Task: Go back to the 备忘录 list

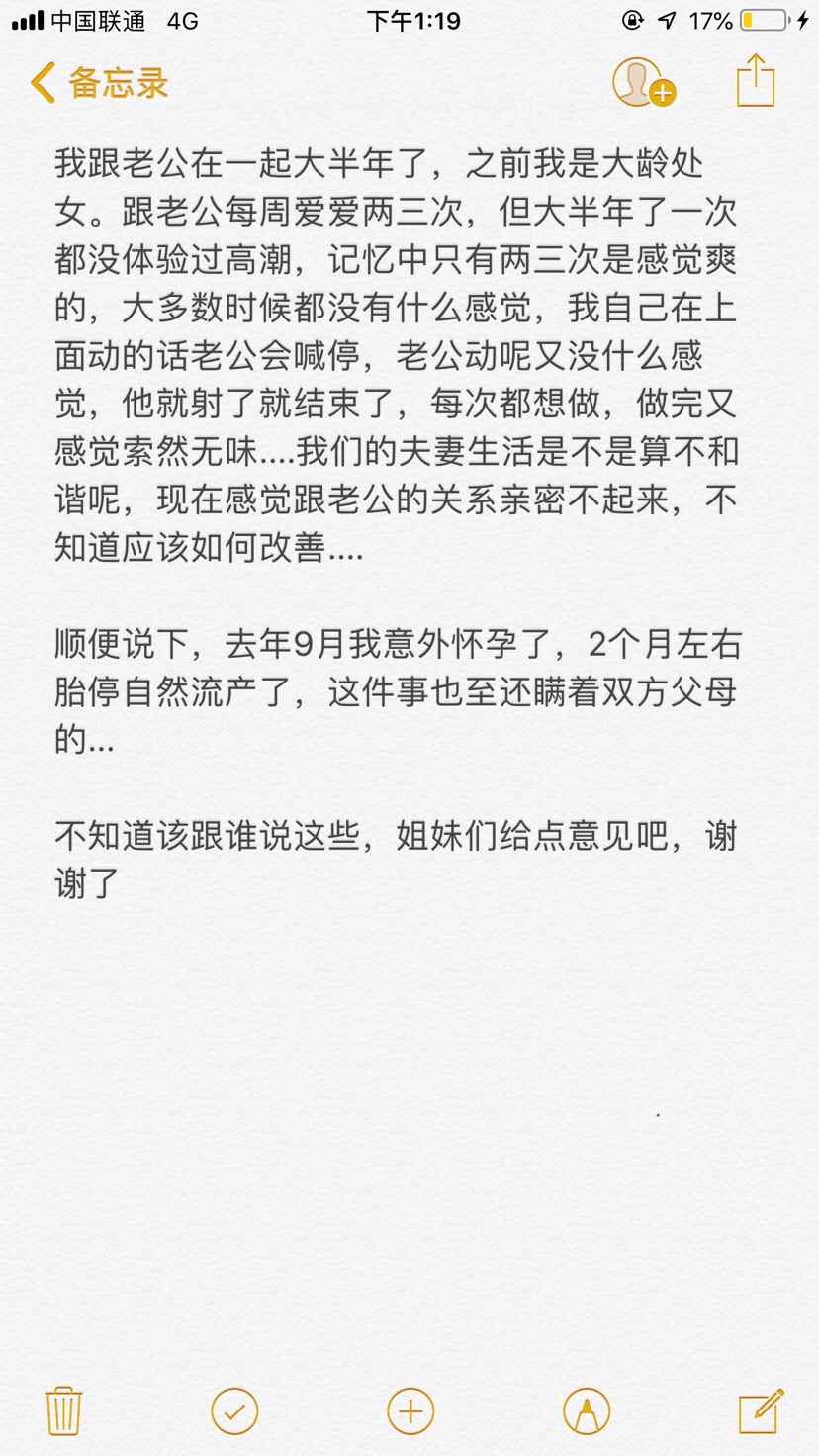Action: click(x=99, y=83)
